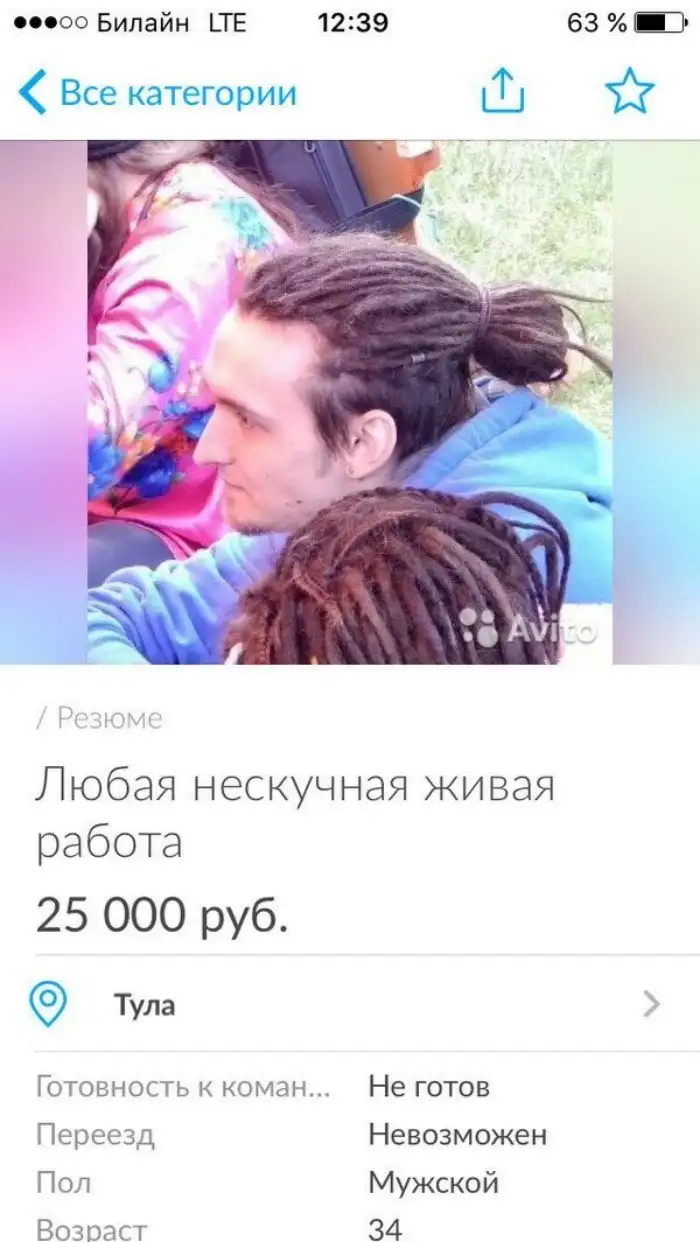The width and height of the screenshot is (700, 1242).
Task: Go back to Все категории
Action: coord(158,93)
